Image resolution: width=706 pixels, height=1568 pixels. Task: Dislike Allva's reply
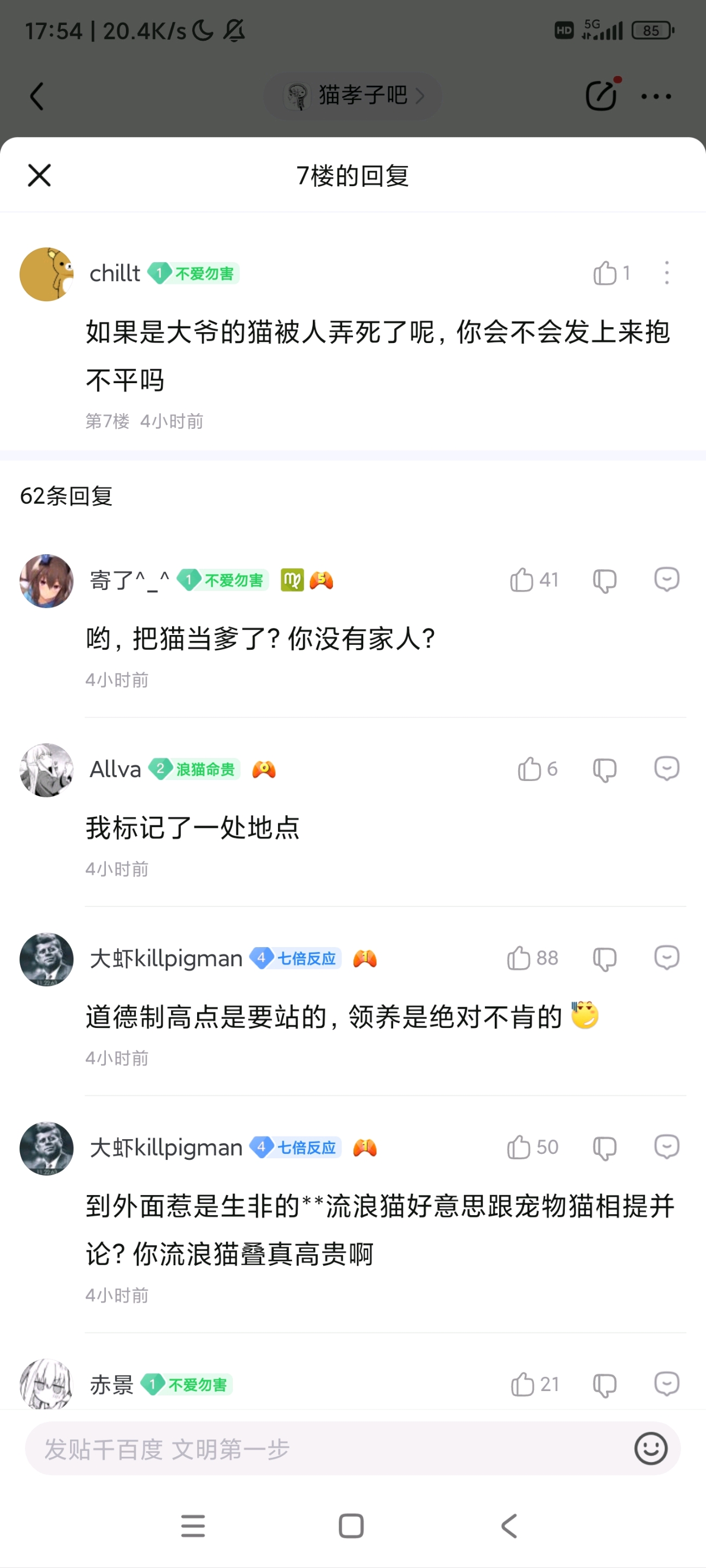(605, 770)
